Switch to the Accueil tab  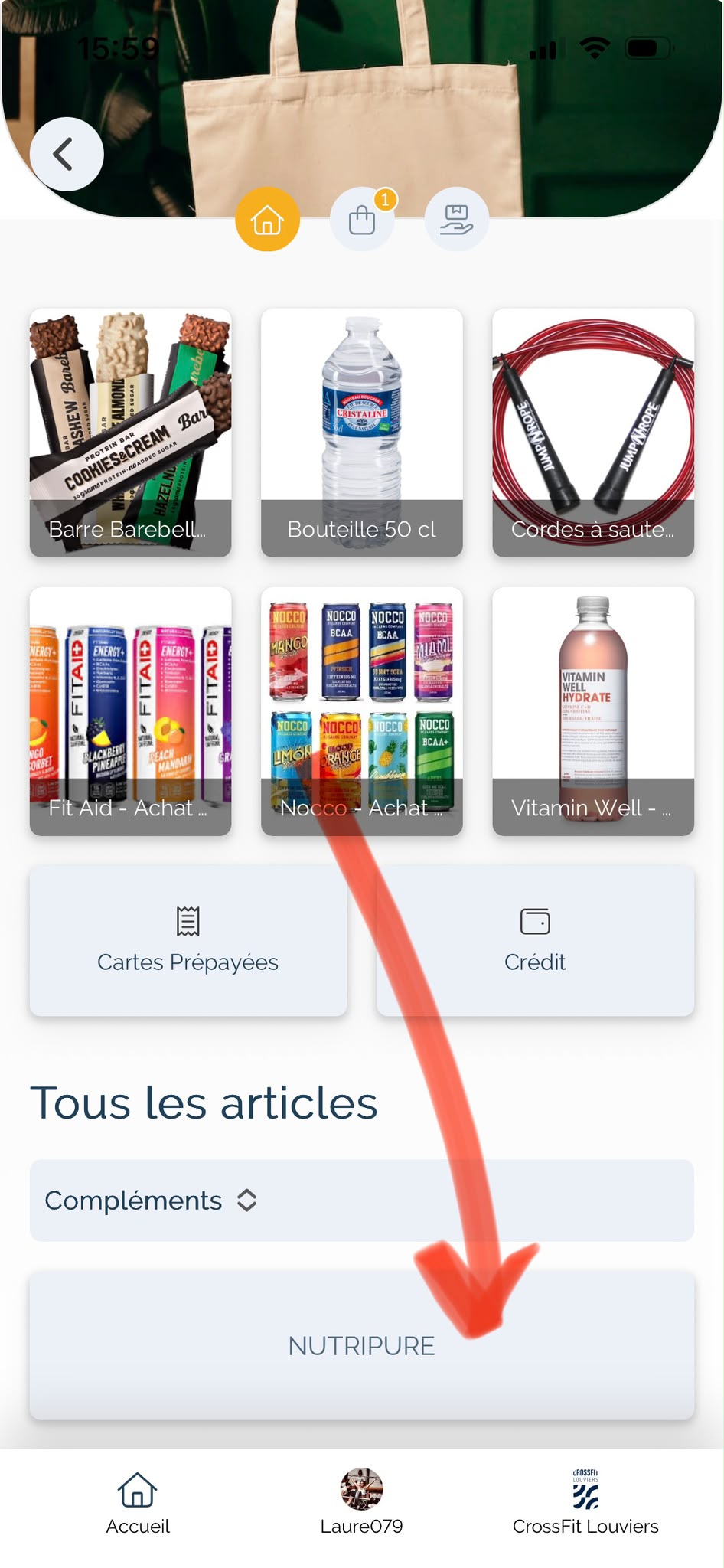click(138, 1504)
